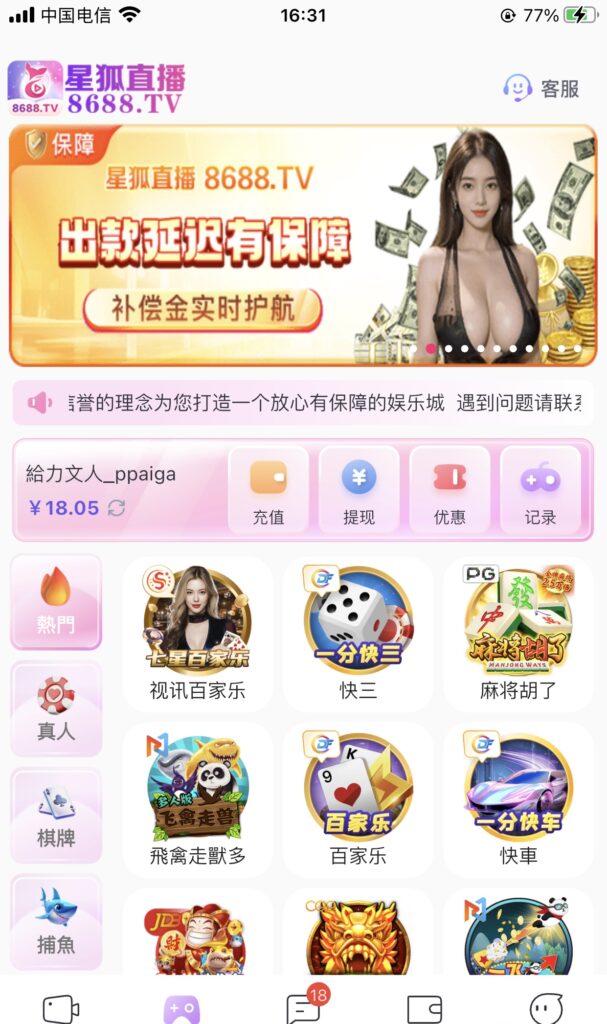Open the 百家乐 card game
607x1024 pixels.
click(358, 798)
